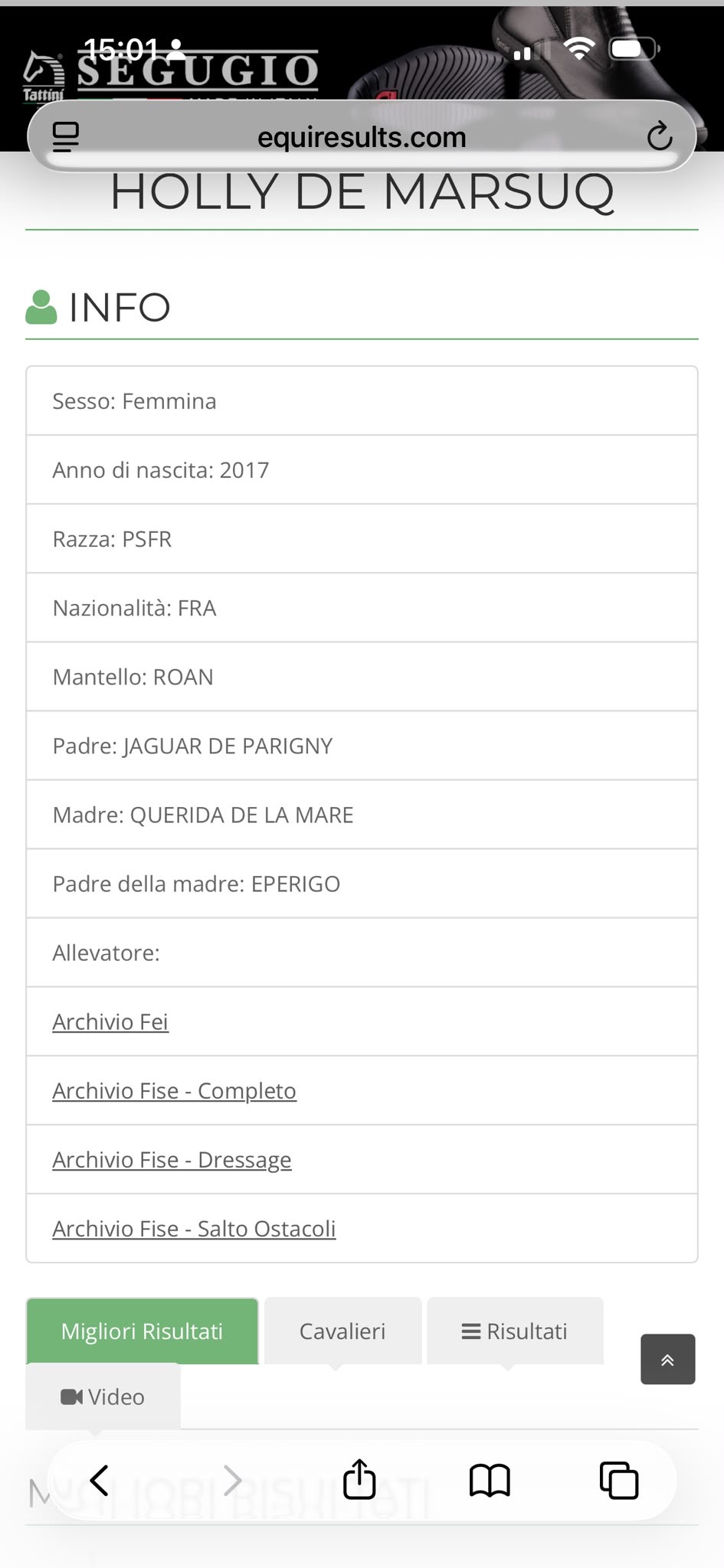Switch to the Cavalieri tab

click(342, 1331)
